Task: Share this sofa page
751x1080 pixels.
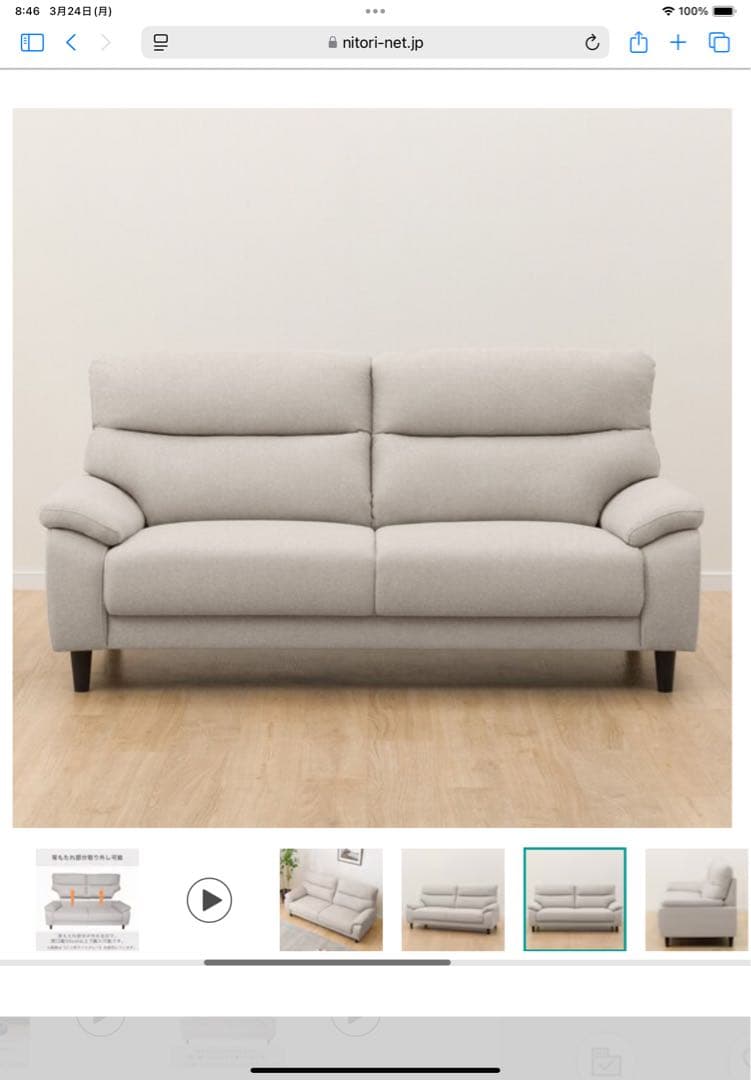Action: coord(638,43)
